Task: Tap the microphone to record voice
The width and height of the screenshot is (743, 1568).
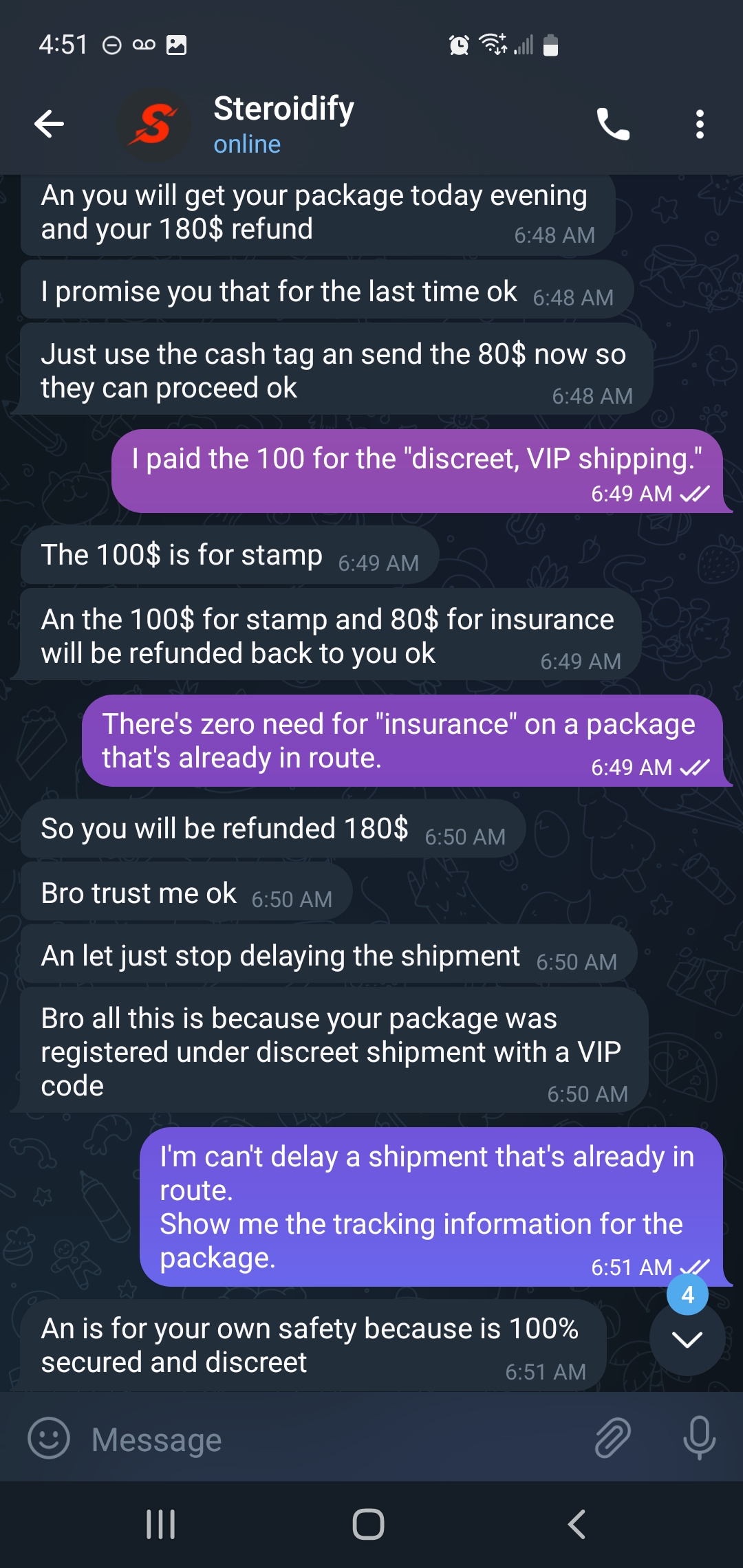Action: coord(699,1438)
